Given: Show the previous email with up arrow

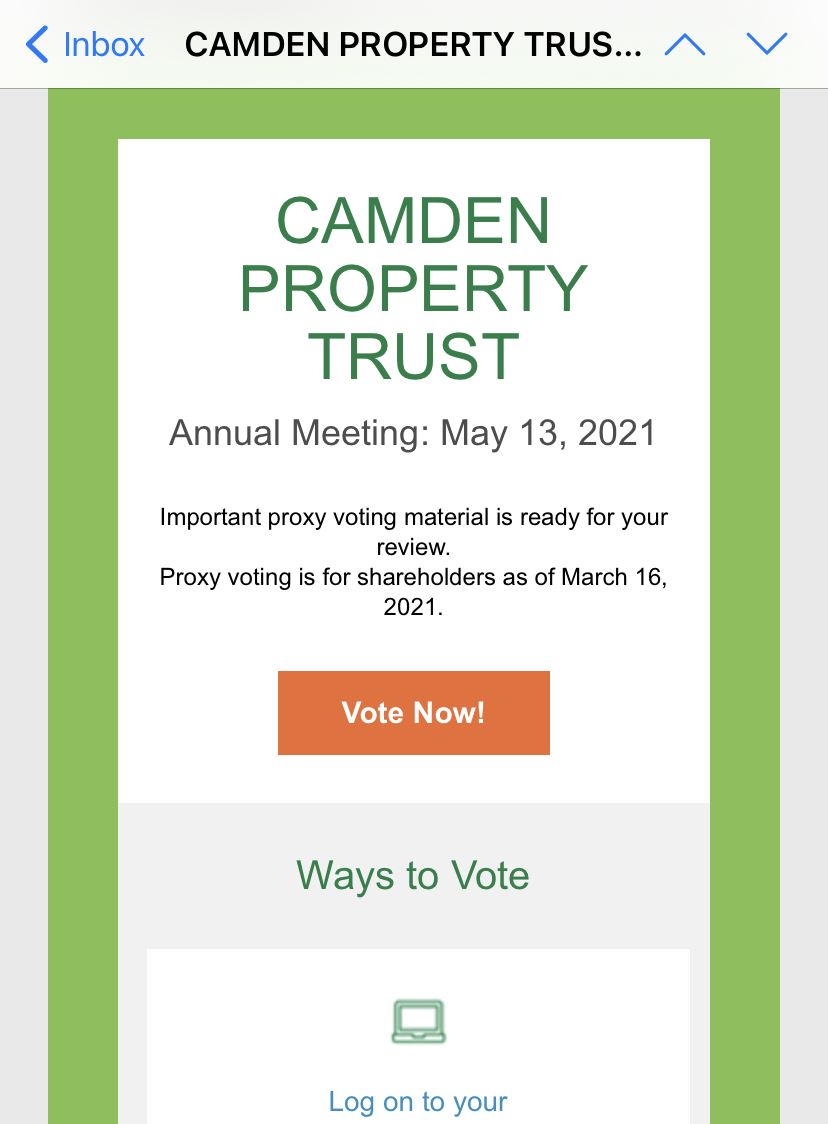Looking at the screenshot, I should (x=685, y=45).
